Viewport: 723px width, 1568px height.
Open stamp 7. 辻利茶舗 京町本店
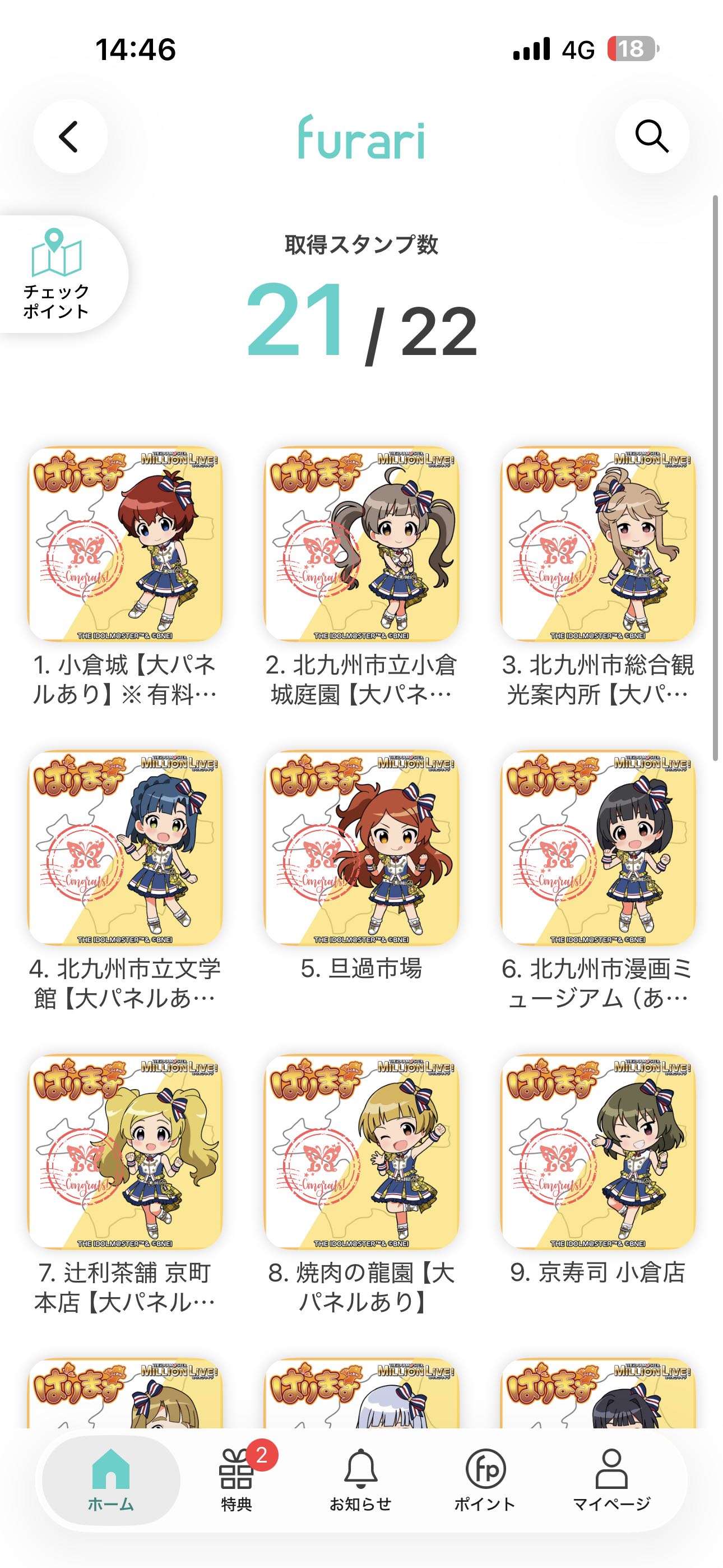125,1152
